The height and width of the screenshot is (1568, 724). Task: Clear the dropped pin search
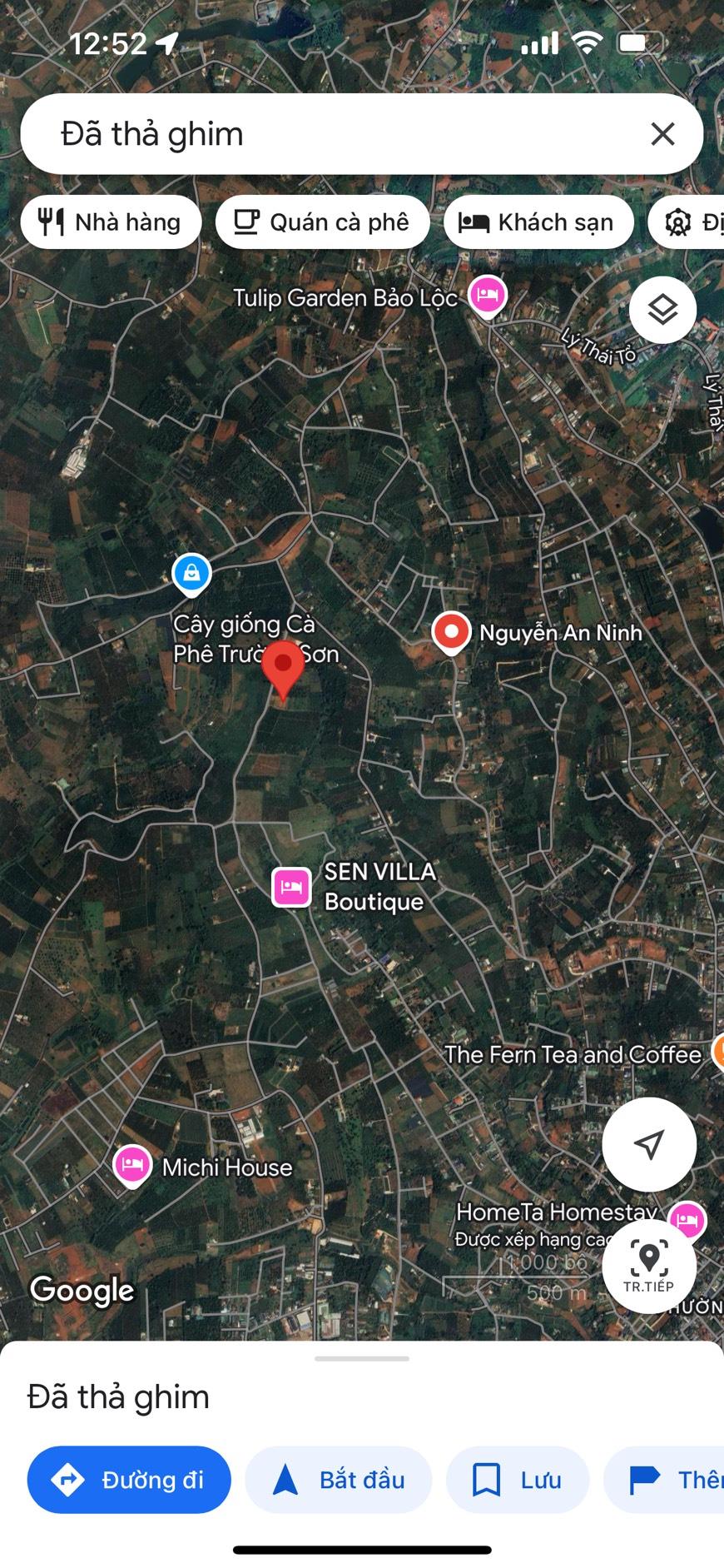[662, 134]
